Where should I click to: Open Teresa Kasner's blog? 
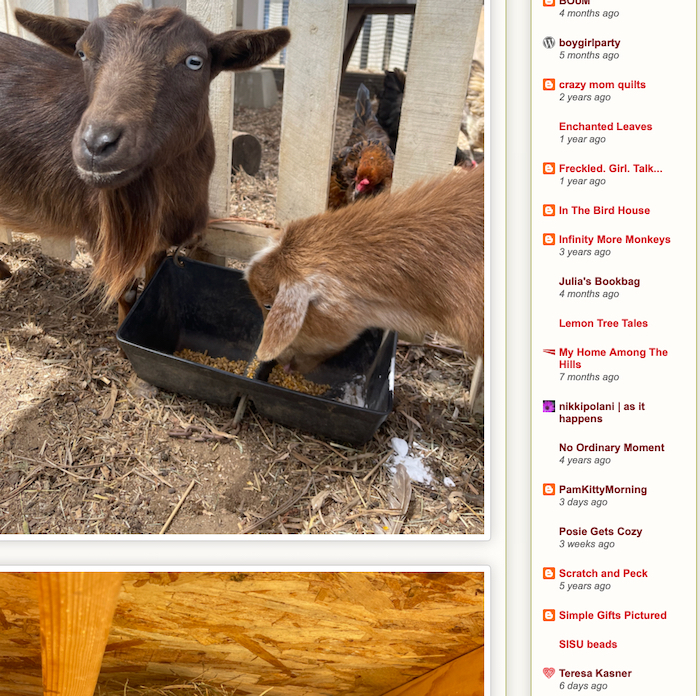click(x=595, y=674)
